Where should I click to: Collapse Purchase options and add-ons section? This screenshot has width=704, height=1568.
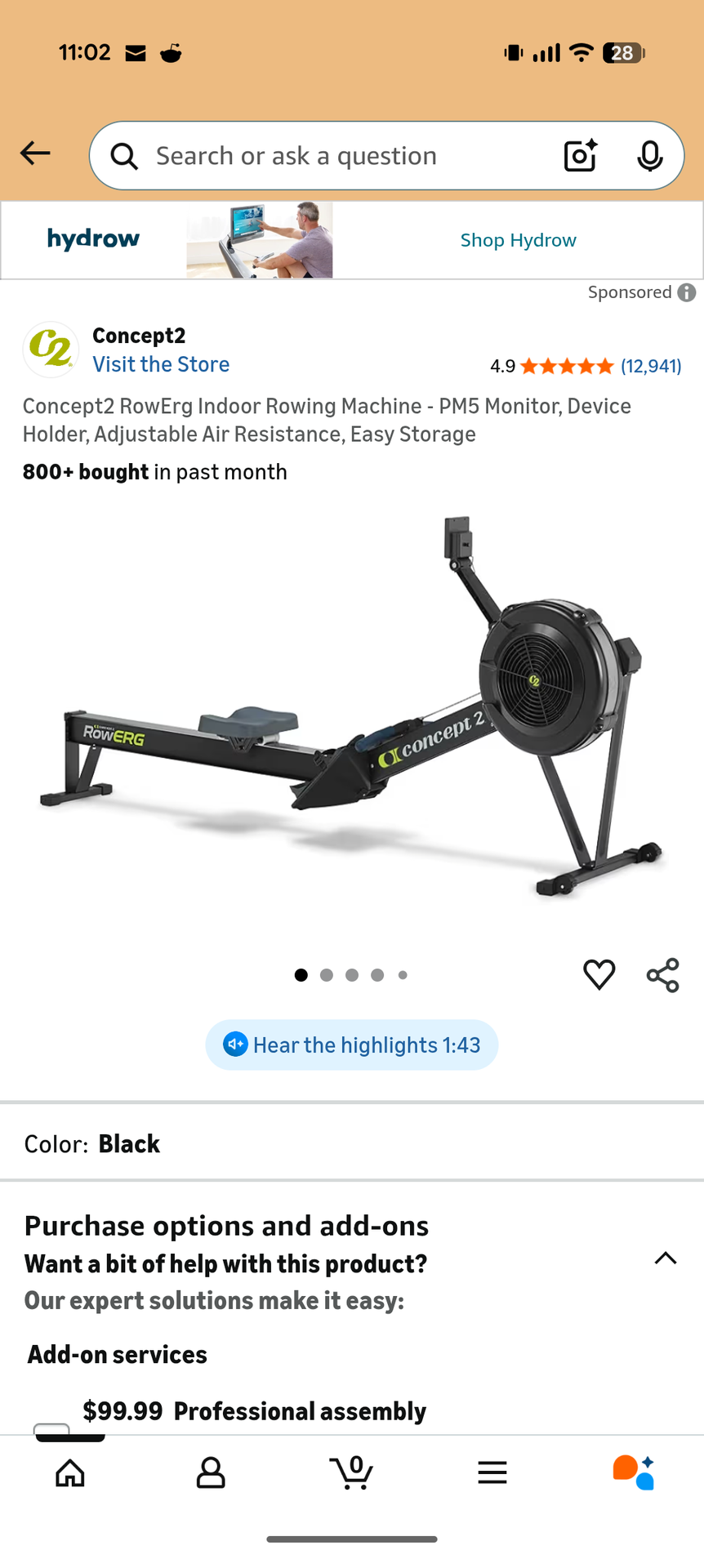666,1258
